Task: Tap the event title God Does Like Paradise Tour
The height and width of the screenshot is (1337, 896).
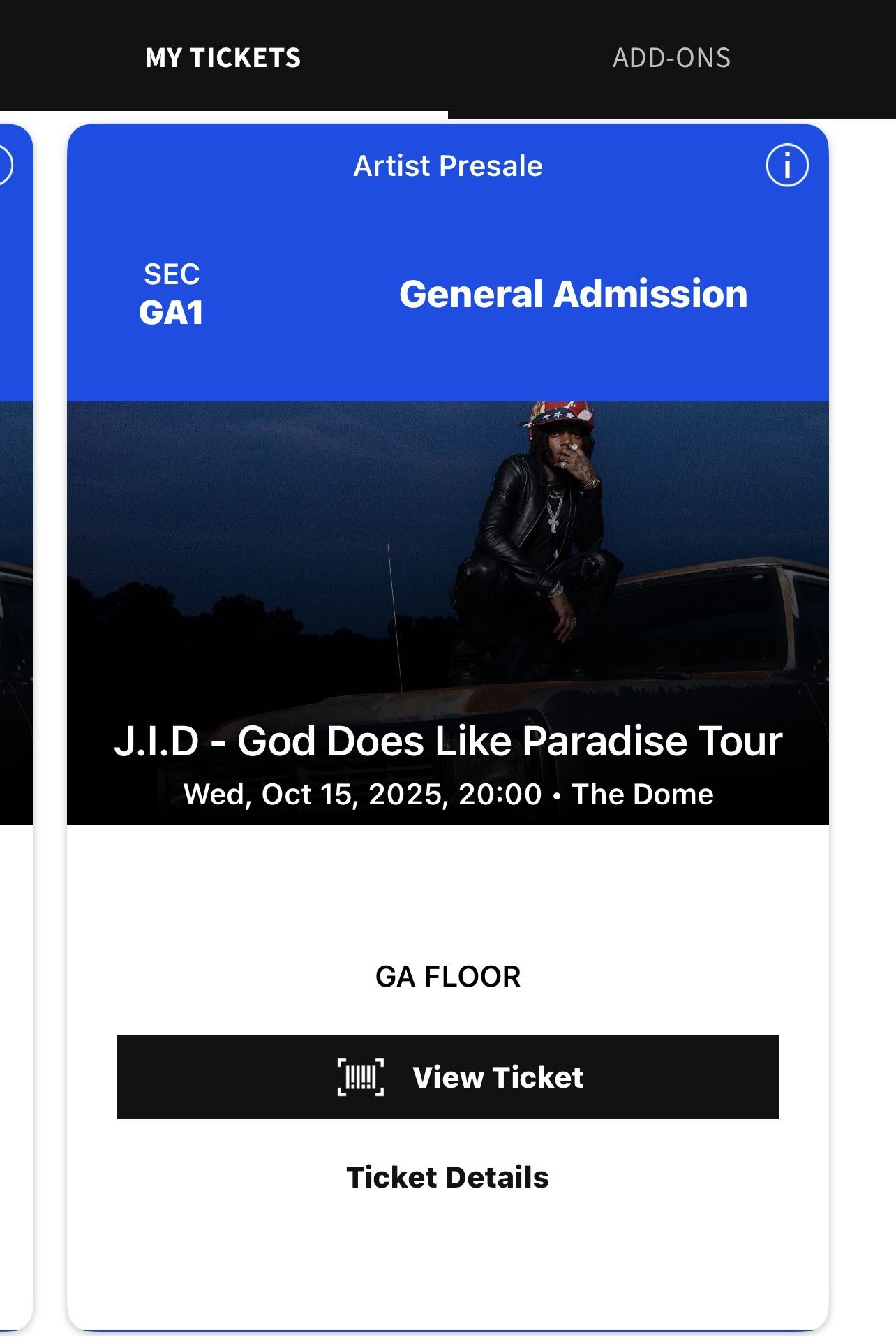Action: click(x=447, y=744)
